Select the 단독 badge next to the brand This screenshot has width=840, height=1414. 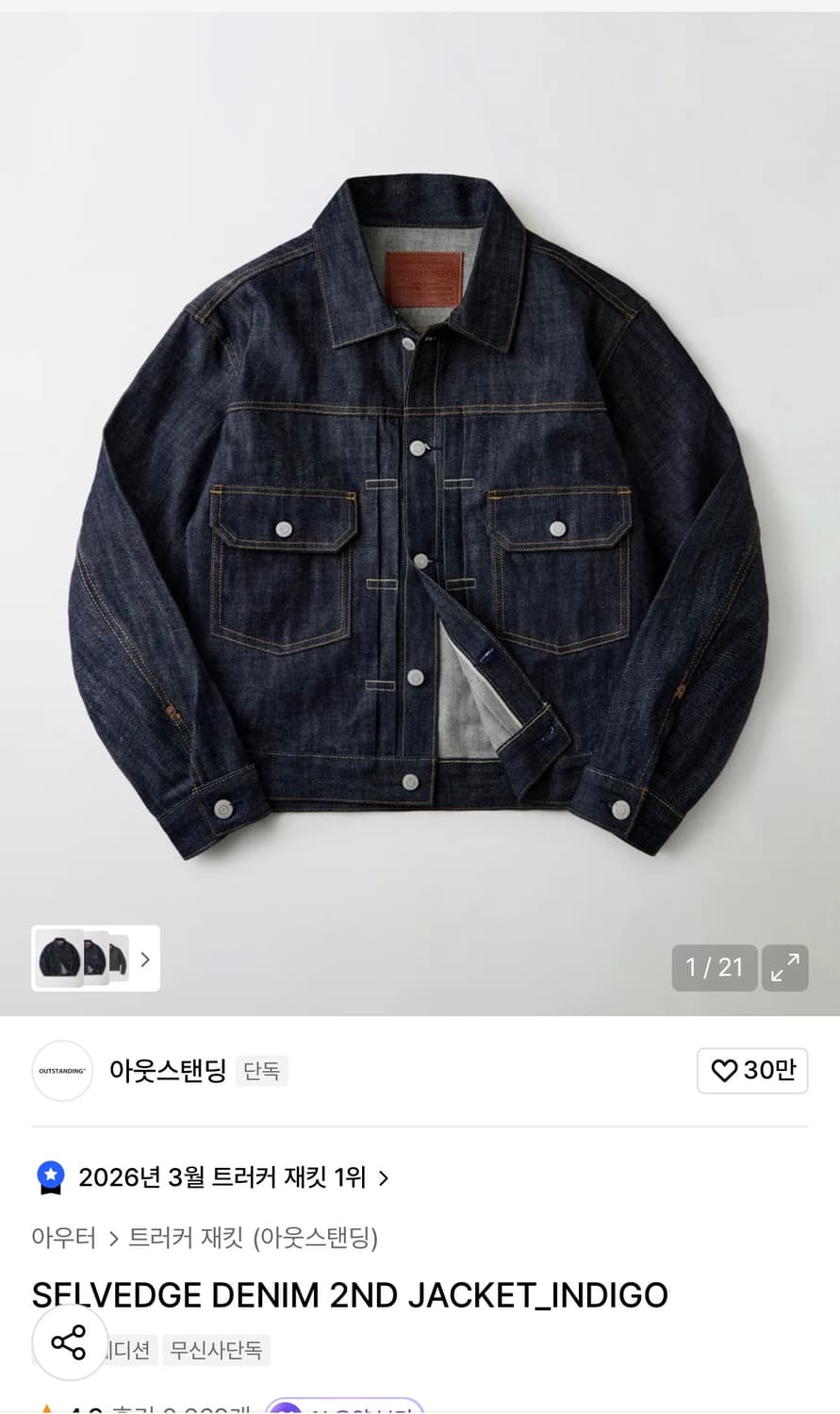[262, 1072]
